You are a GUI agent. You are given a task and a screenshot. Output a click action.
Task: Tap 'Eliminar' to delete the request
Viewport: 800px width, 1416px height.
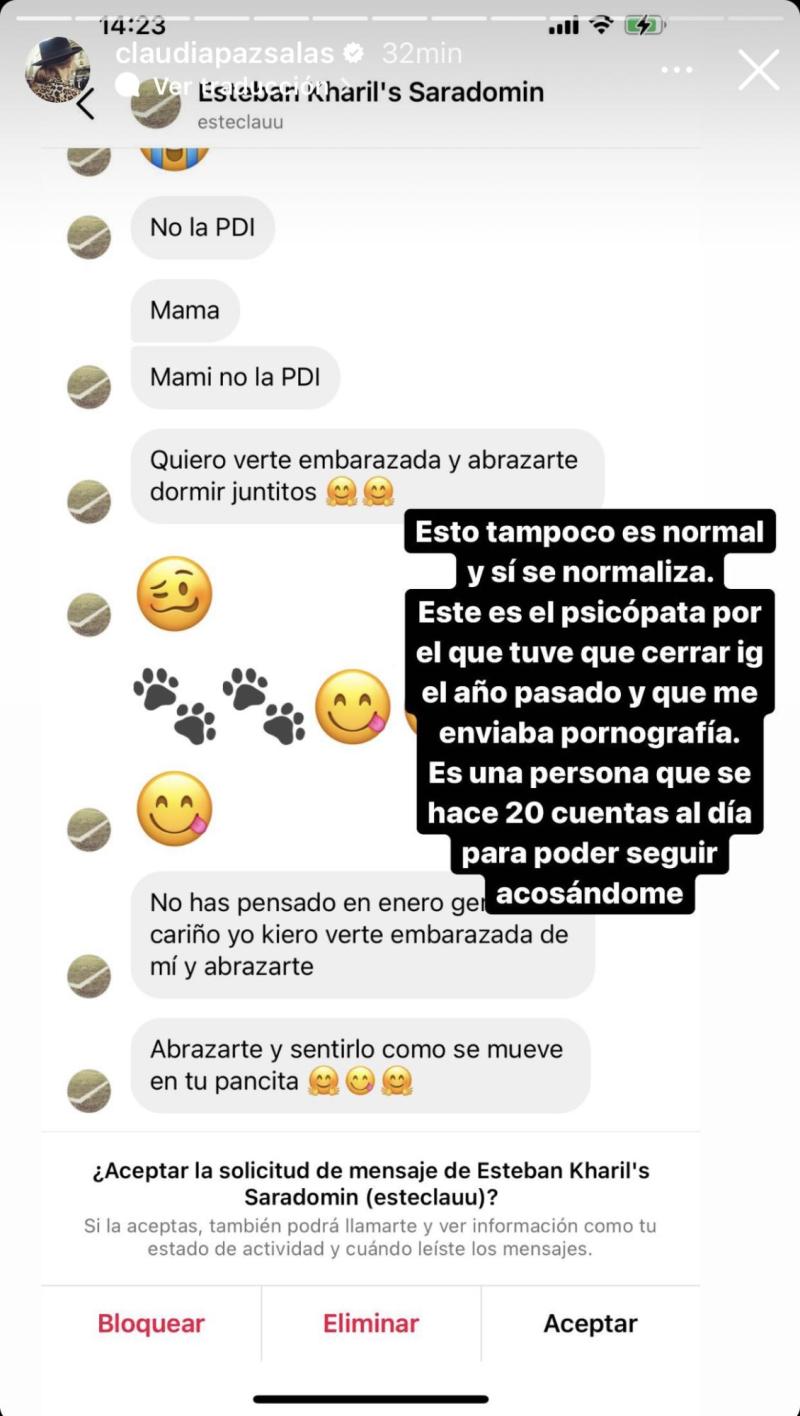(370, 1322)
